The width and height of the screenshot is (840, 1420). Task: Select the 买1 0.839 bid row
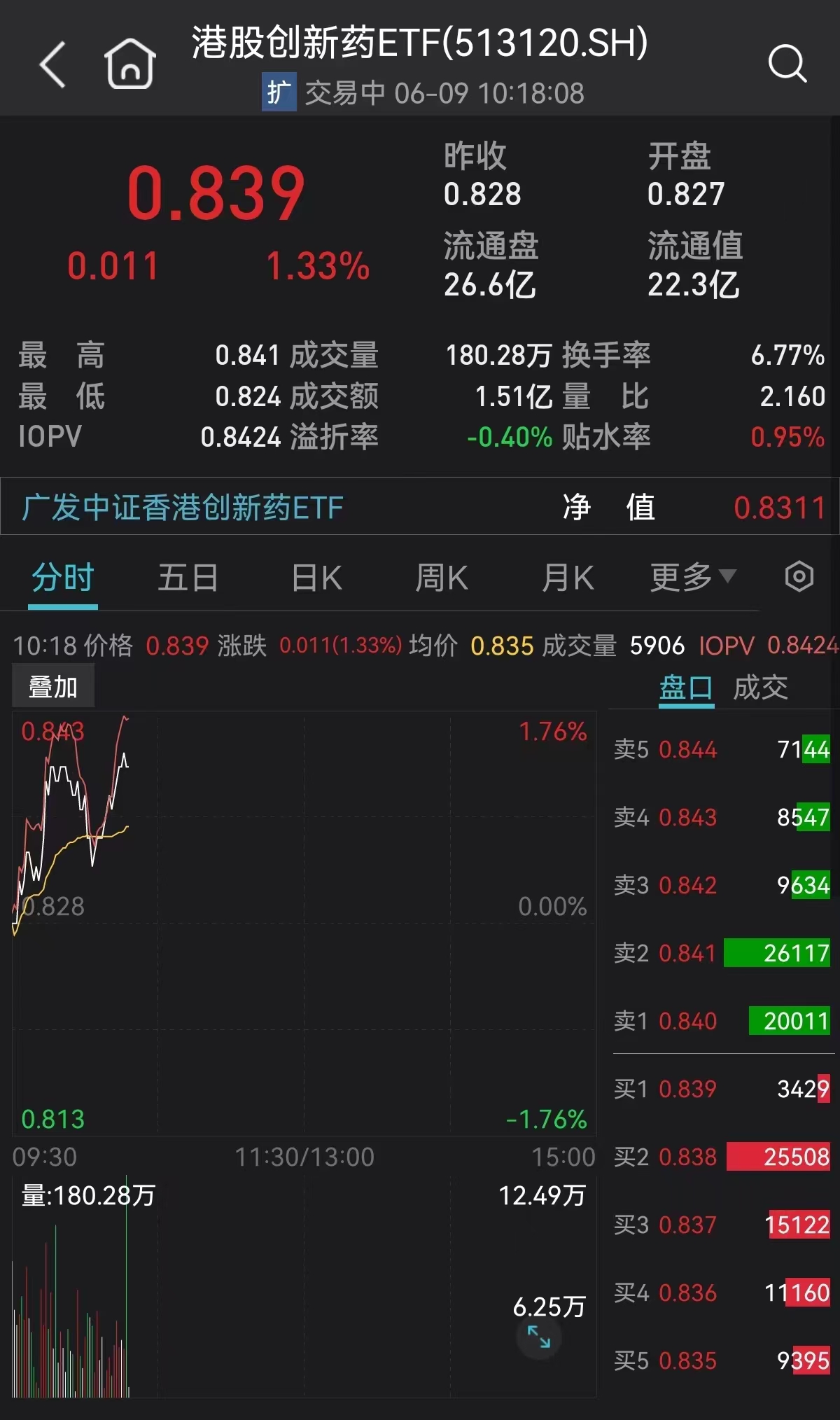[x=721, y=1089]
